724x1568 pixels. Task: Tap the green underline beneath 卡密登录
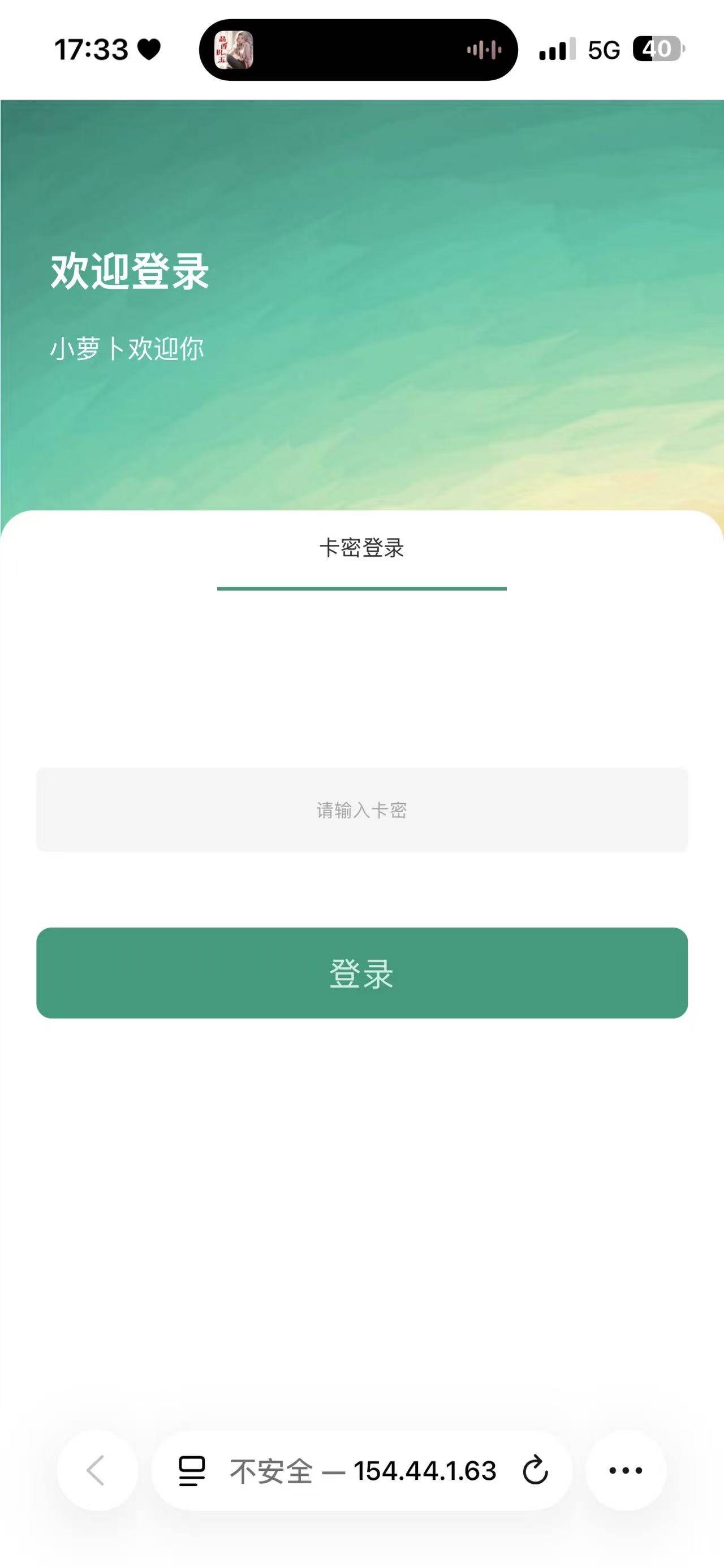(x=361, y=587)
